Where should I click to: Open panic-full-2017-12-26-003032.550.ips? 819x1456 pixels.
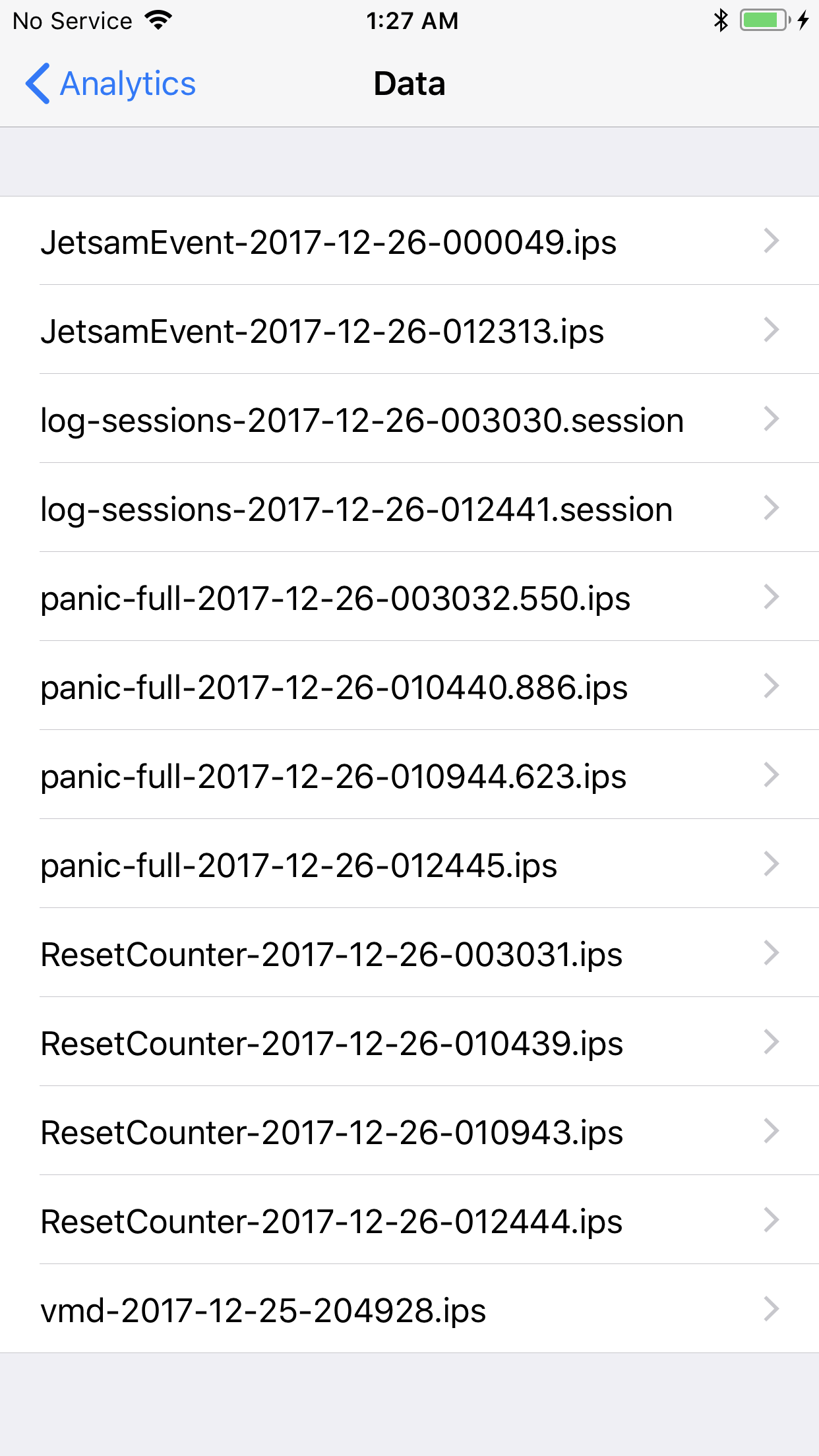tap(409, 597)
